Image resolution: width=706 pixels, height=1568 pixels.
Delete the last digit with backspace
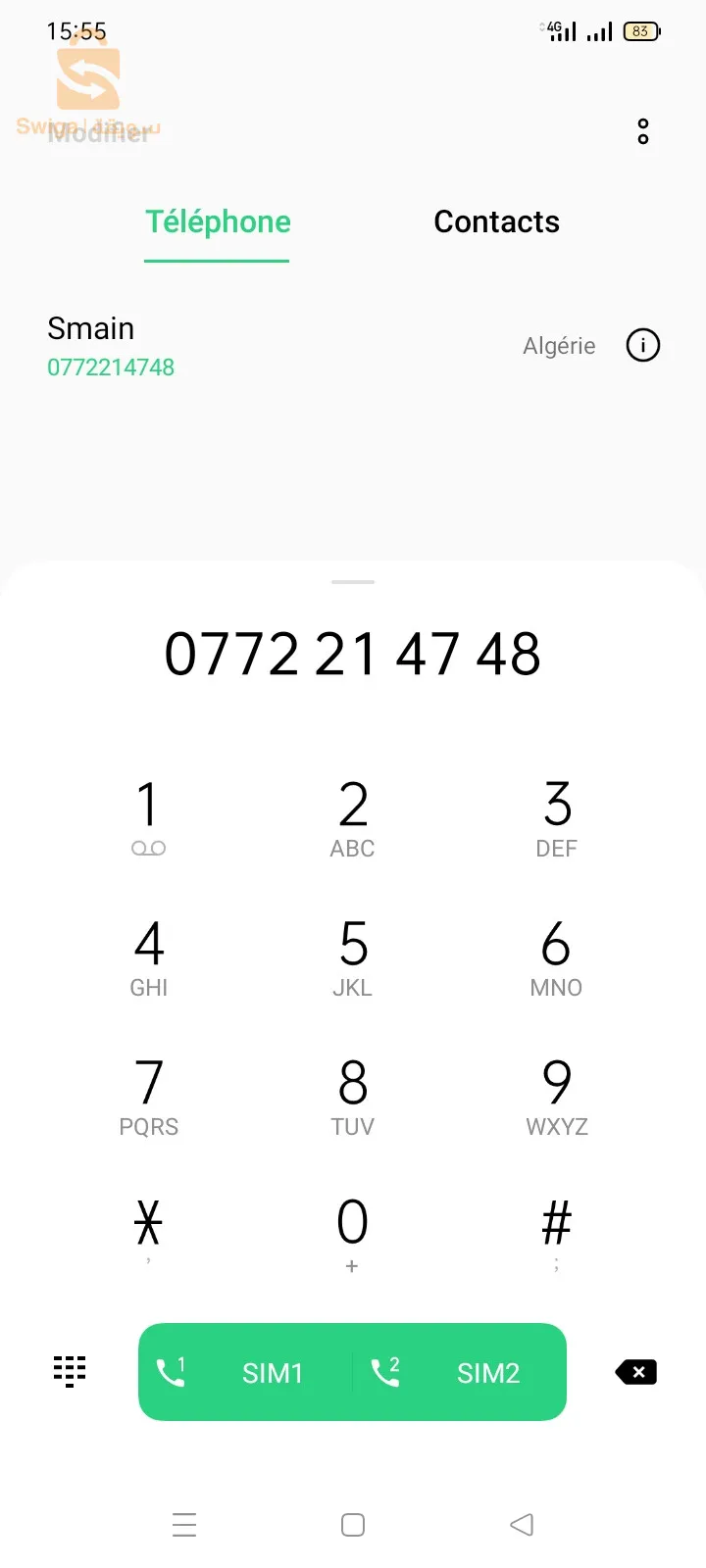[x=636, y=1372]
